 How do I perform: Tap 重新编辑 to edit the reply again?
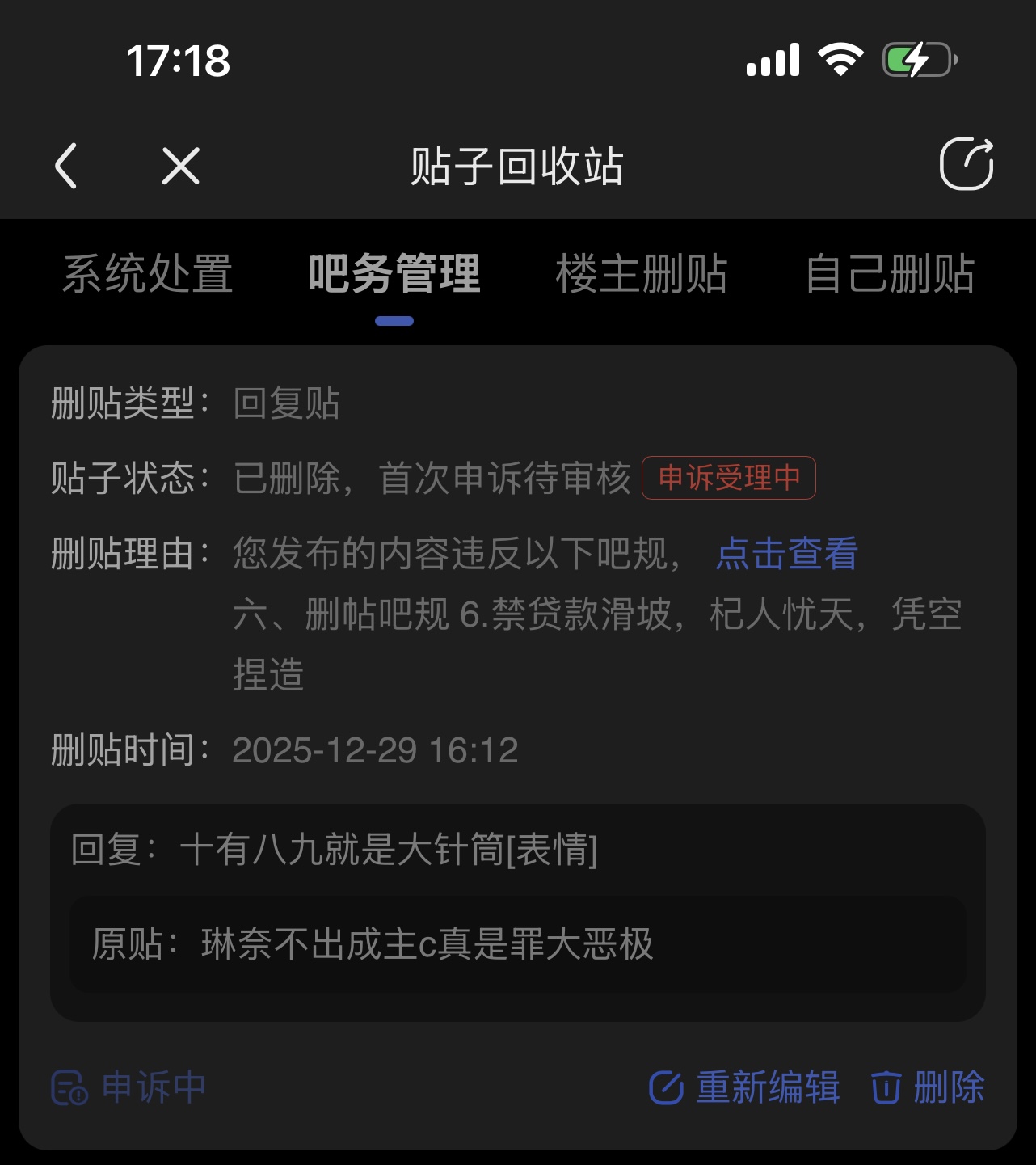tap(744, 1087)
